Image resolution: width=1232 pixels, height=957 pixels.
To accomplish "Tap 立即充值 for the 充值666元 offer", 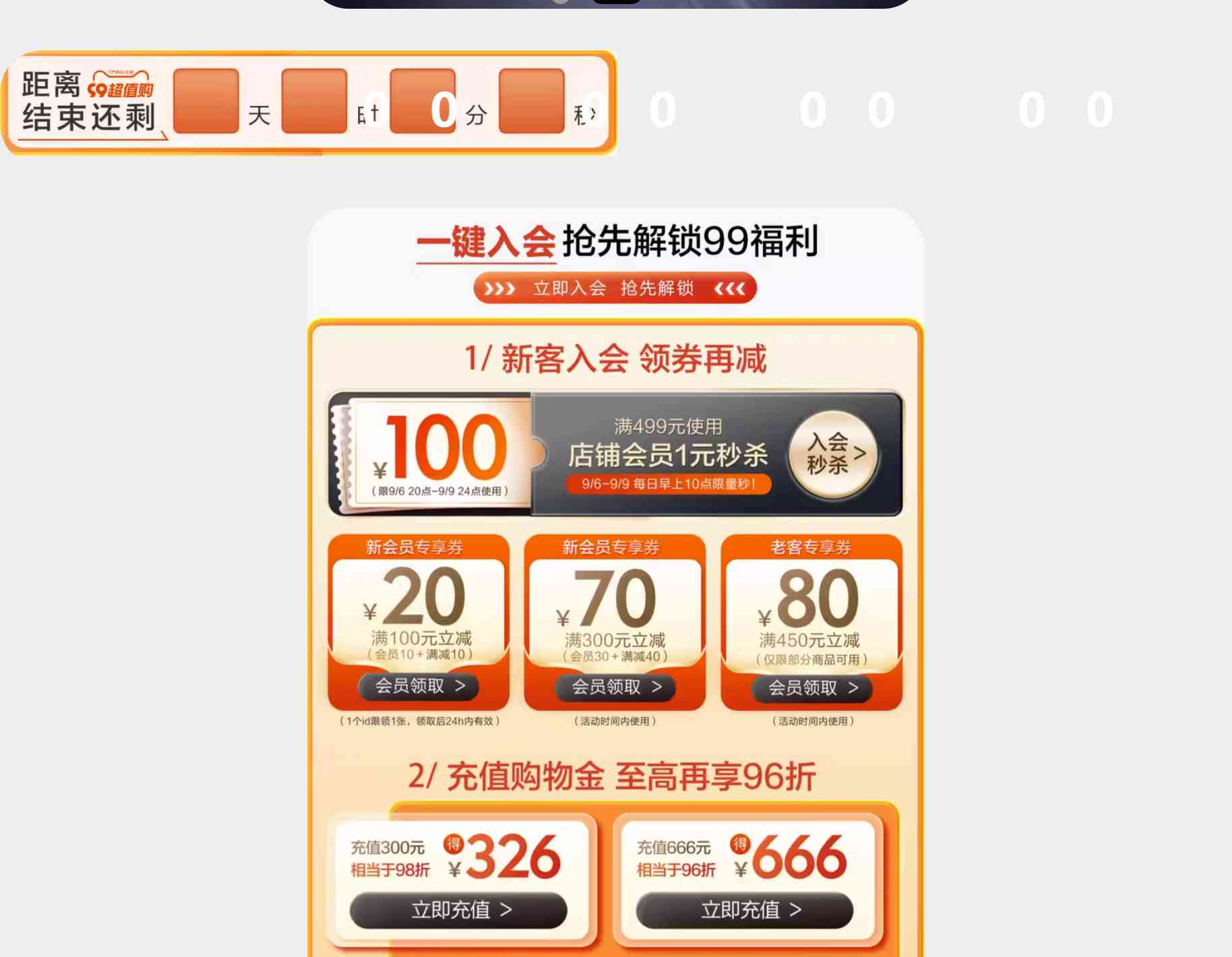I will point(745,910).
